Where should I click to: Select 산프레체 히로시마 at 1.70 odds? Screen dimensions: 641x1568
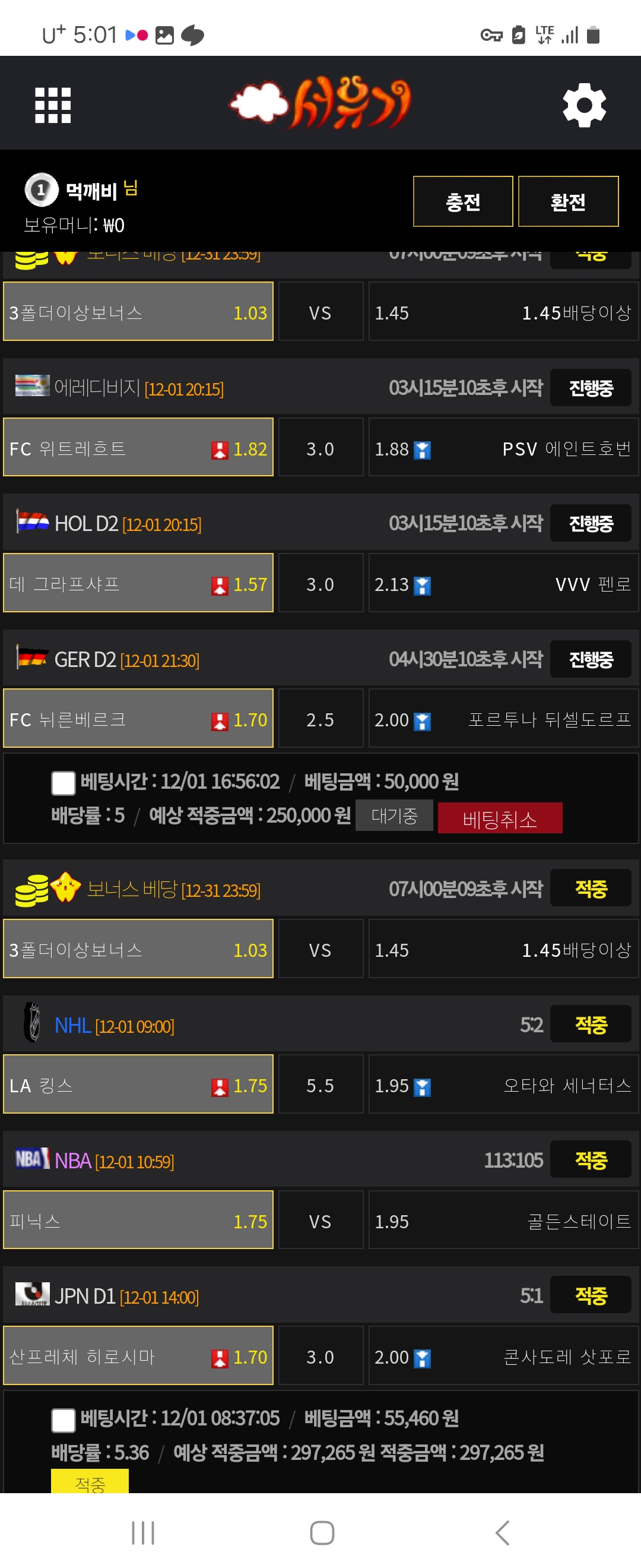tap(138, 1356)
